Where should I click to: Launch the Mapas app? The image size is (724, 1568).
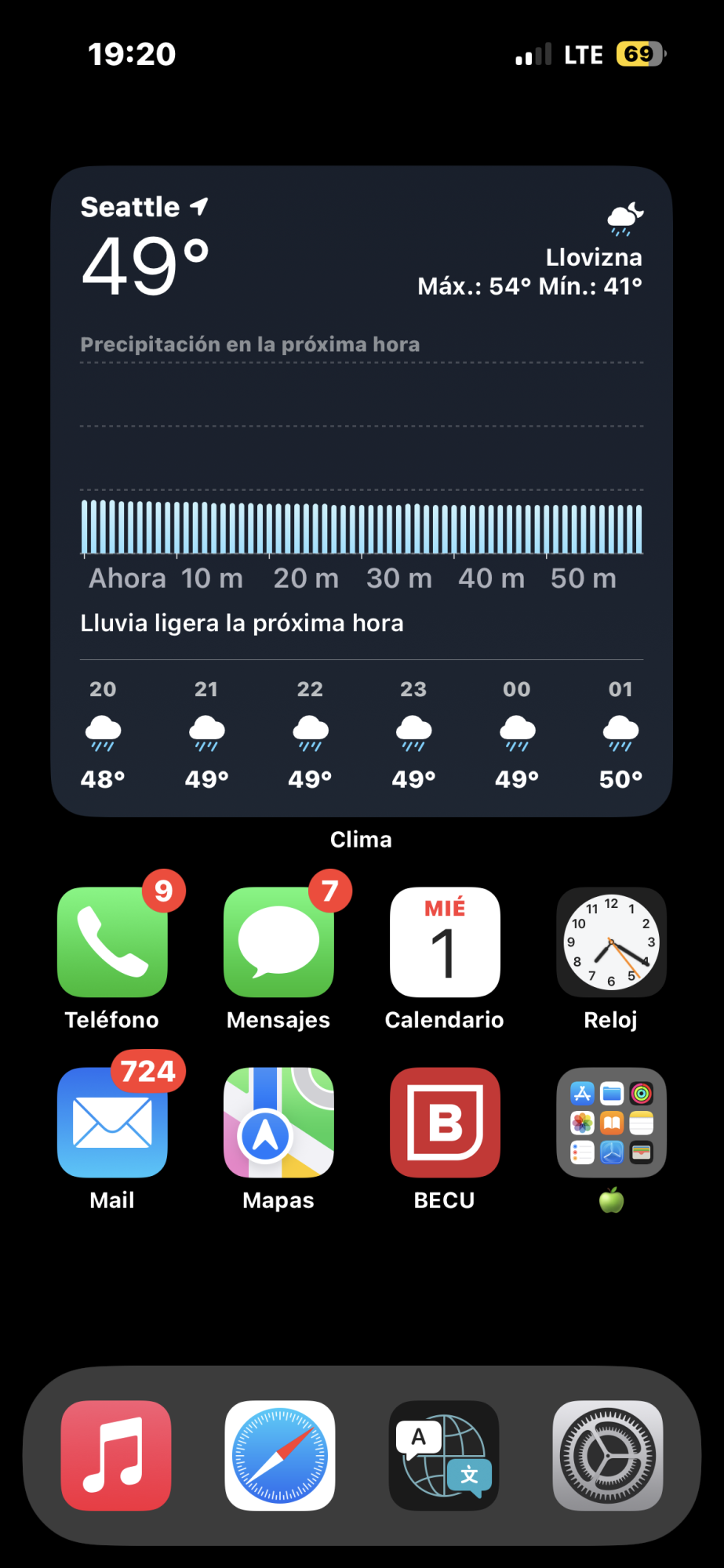coord(278,1123)
